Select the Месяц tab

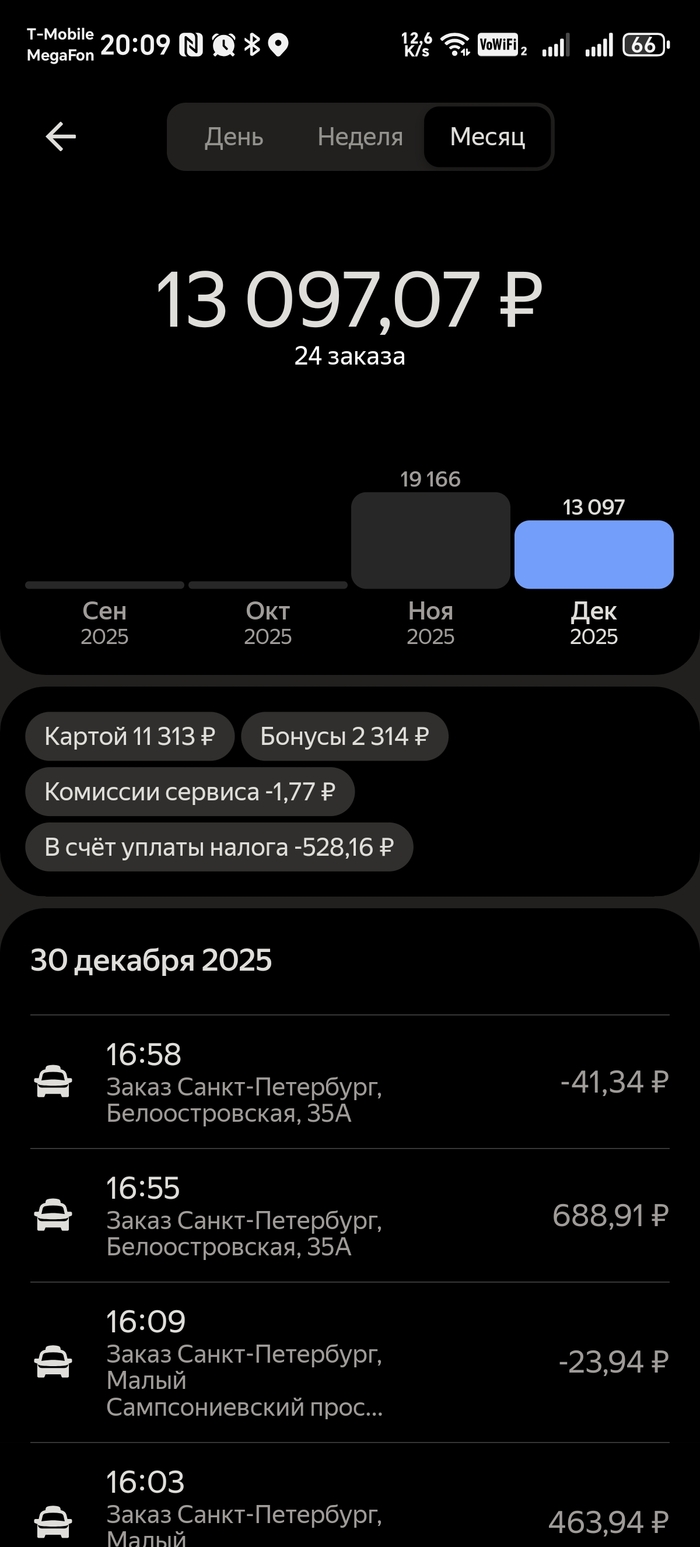coord(487,137)
